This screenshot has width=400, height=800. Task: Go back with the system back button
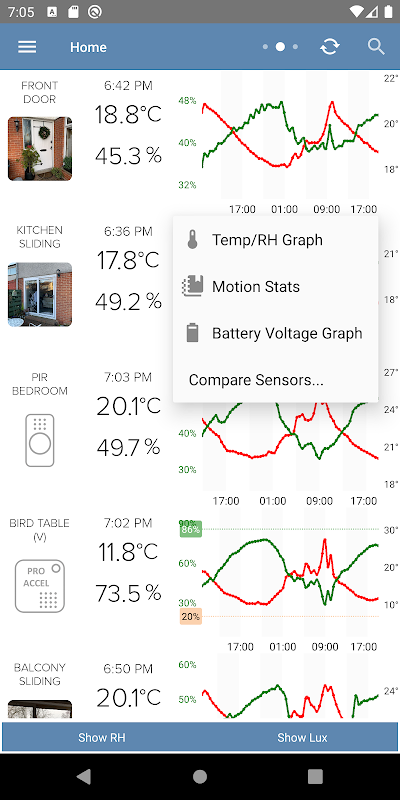tap(84, 777)
